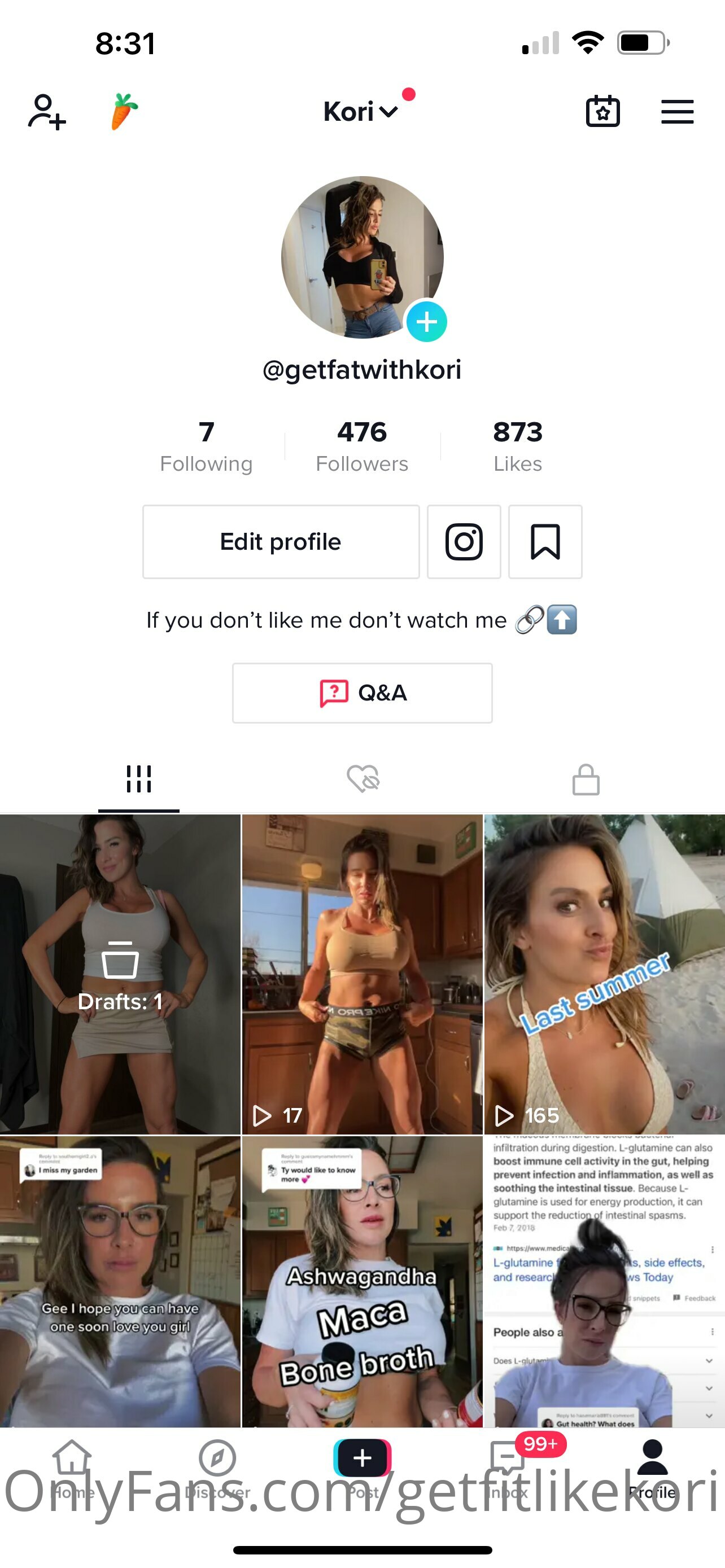
Task: Expand the Kori account switcher
Action: click(x=361, y=111)
